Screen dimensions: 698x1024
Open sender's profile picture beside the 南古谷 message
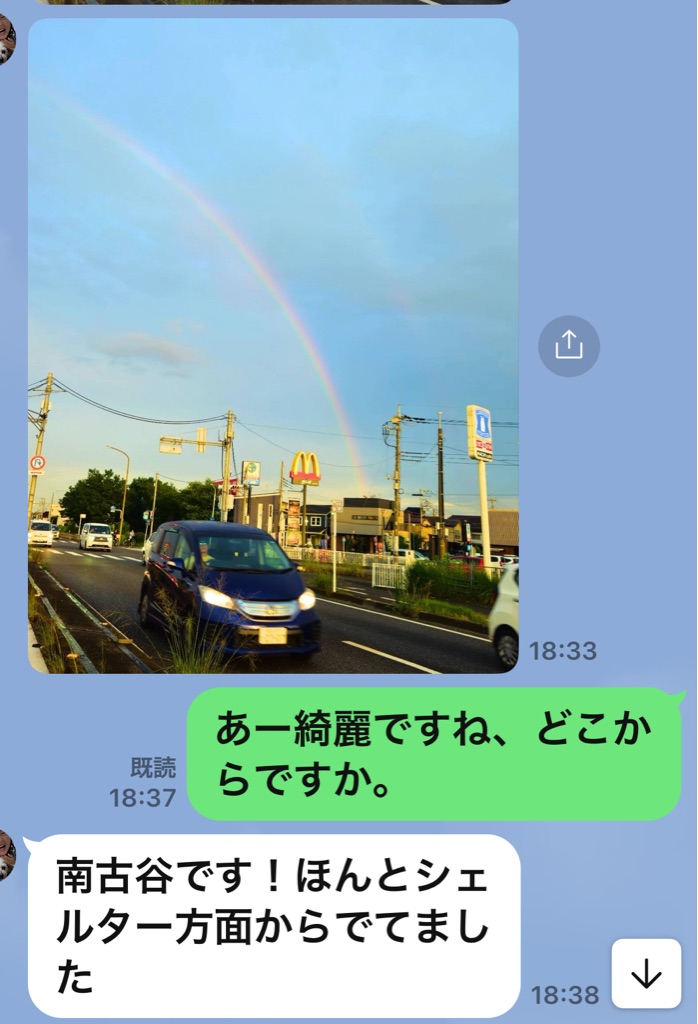(7, 856)
